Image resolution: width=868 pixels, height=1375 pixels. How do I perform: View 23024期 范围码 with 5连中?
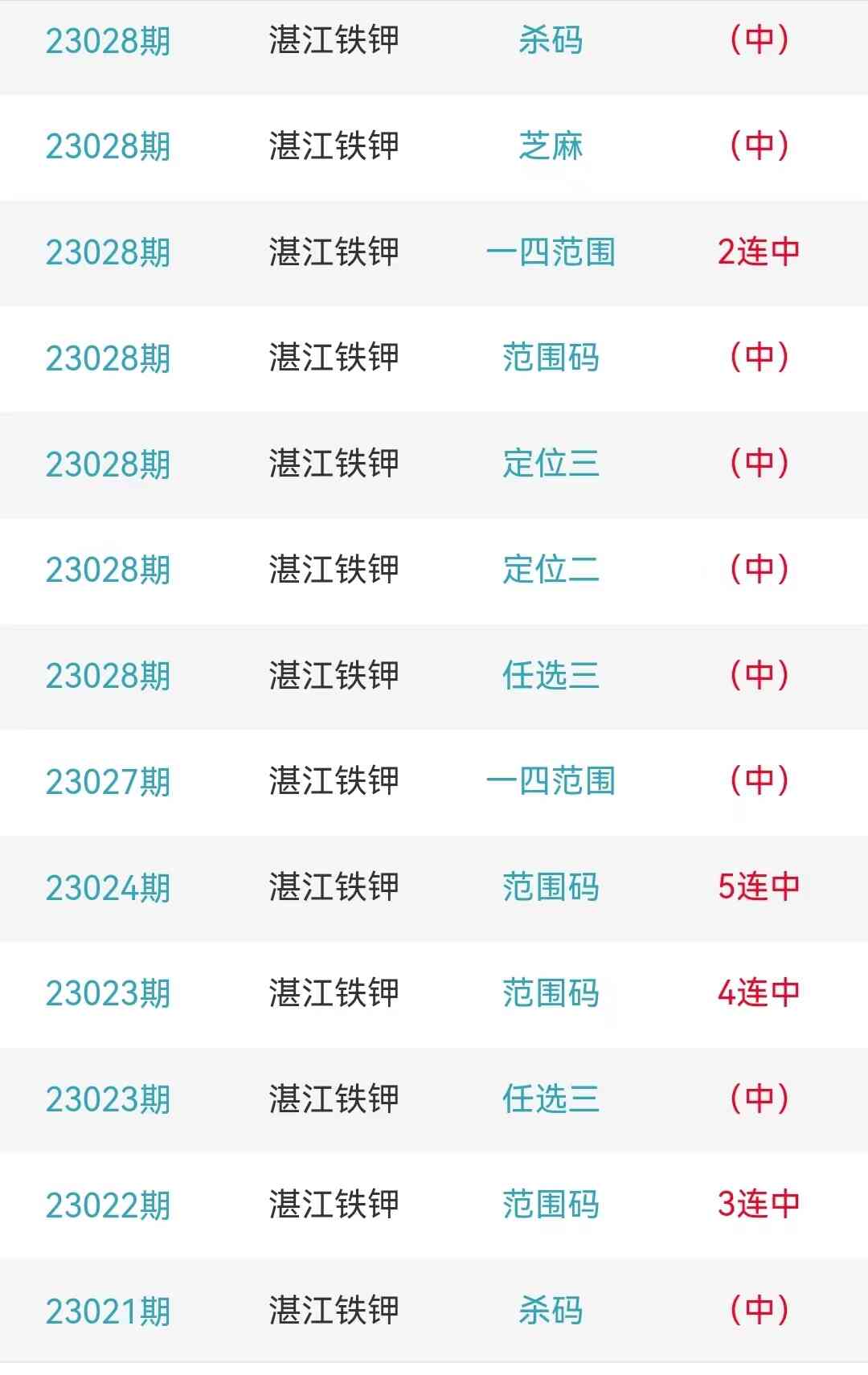551,887
